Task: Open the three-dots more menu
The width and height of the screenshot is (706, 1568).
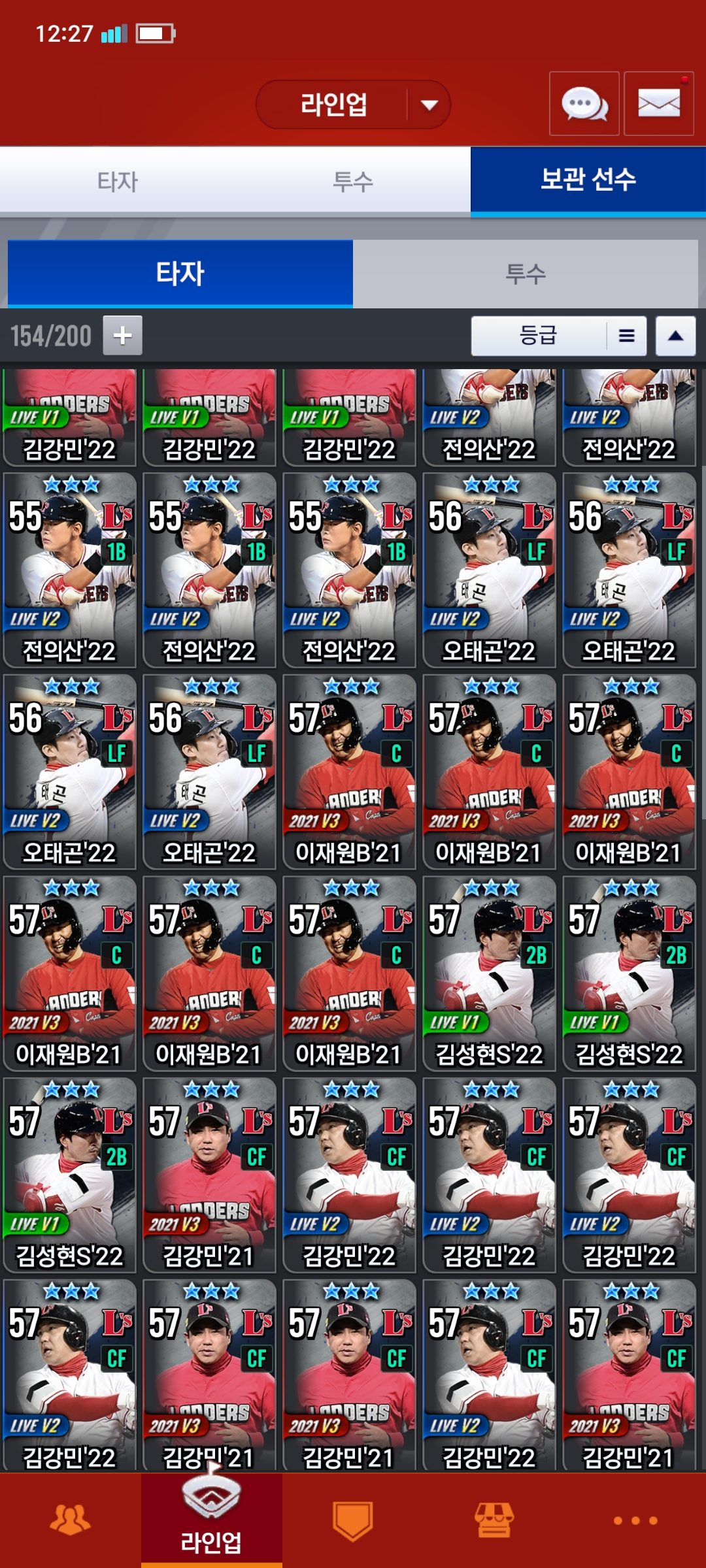Action: 635,1520
